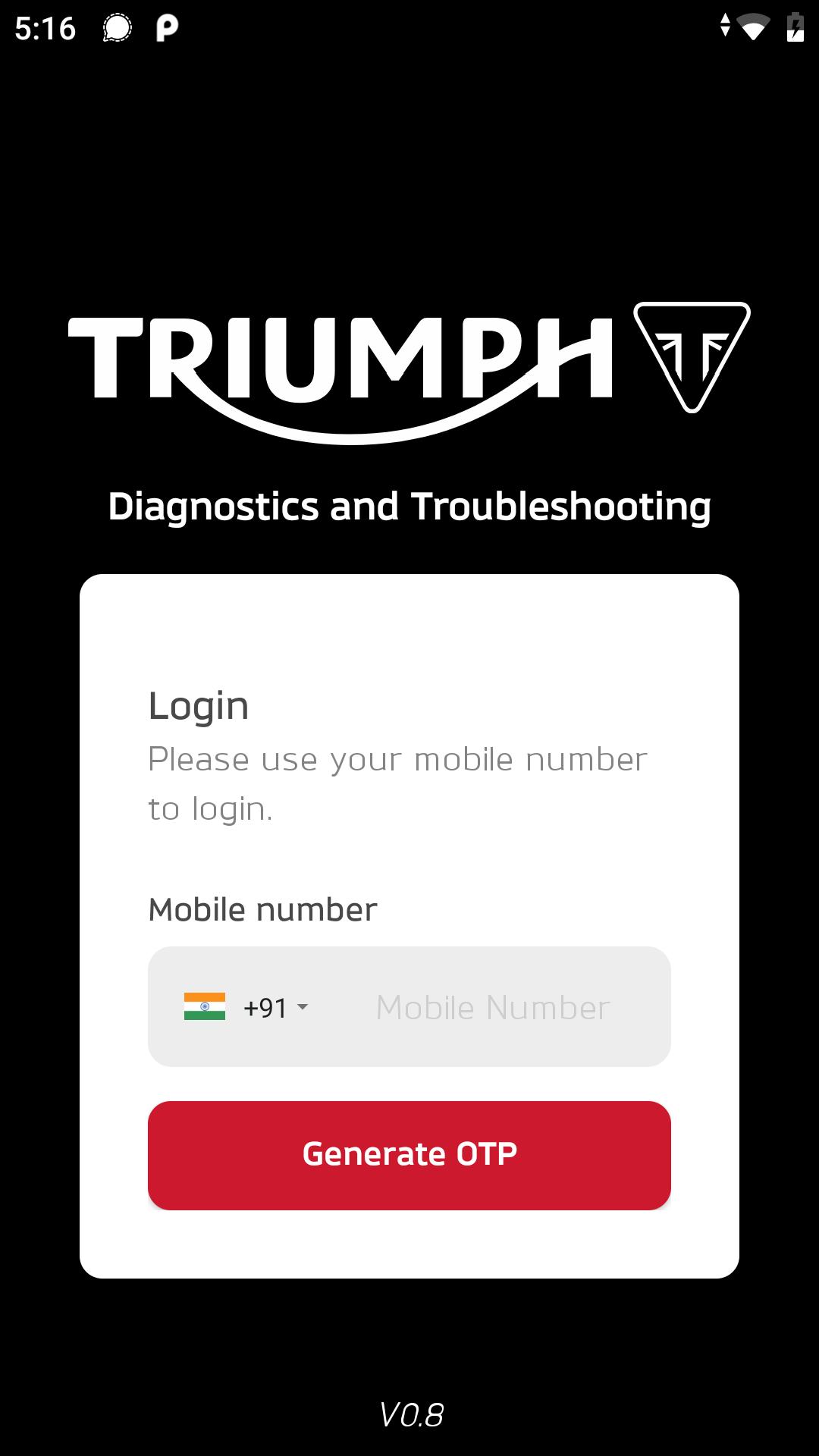Open the +91 country code picker

pyautogui.click(x=246, y=1007)
